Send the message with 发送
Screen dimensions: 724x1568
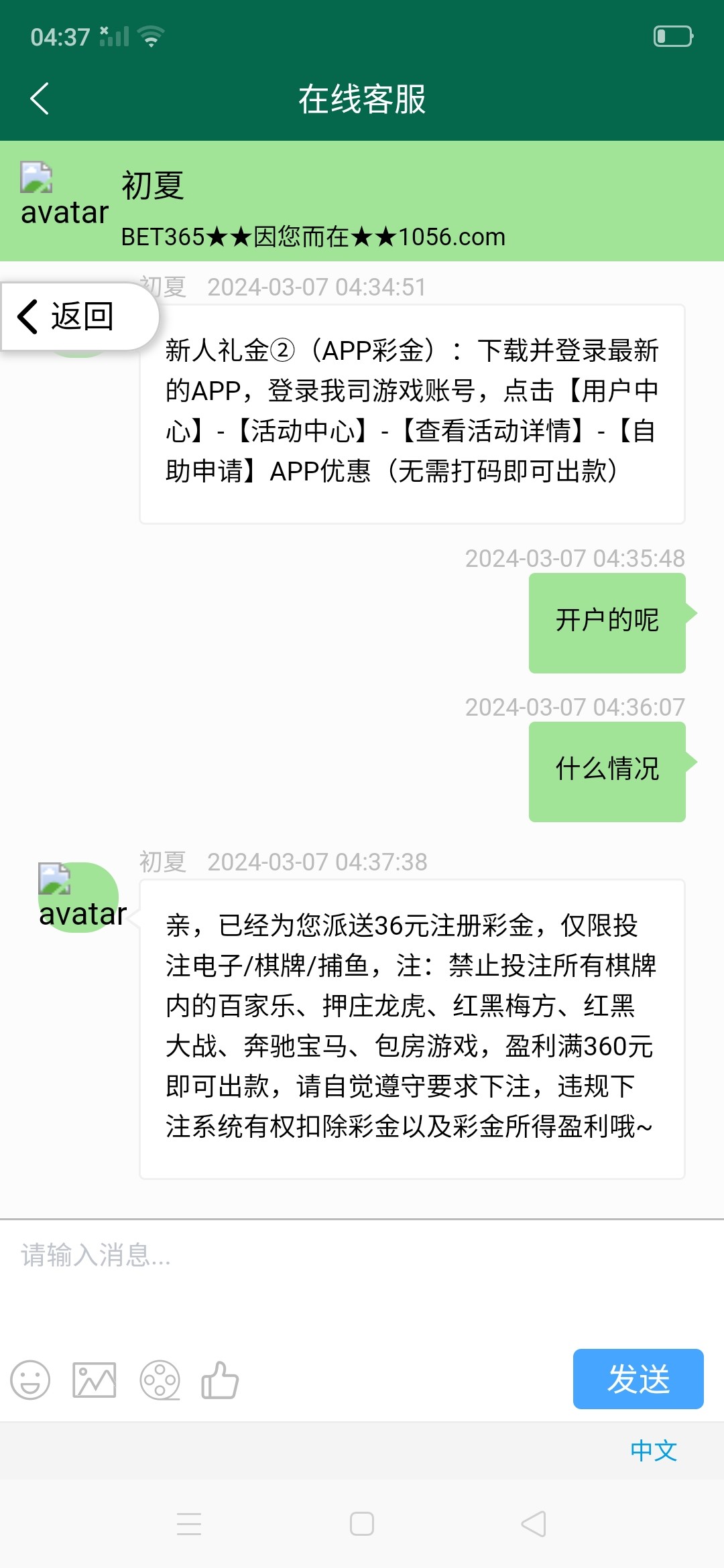click(x=638, y=1379)
